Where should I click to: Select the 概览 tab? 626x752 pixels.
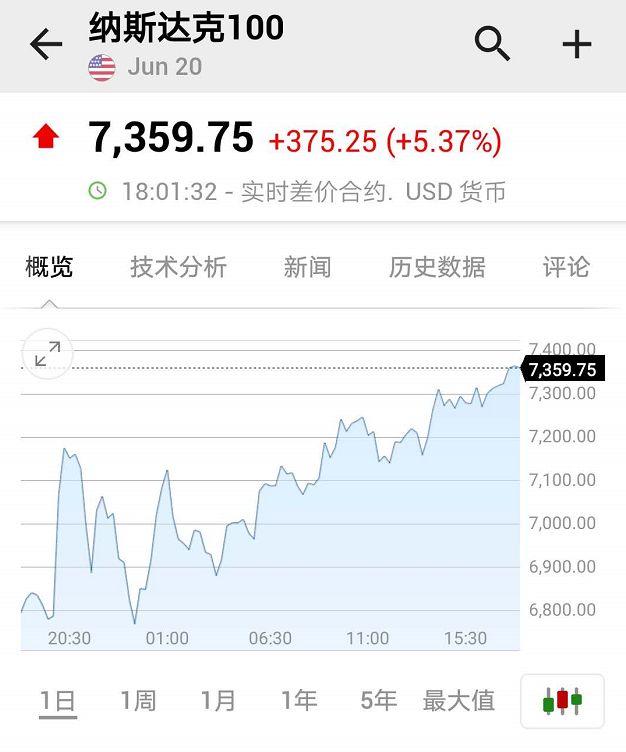pos(49,267)
